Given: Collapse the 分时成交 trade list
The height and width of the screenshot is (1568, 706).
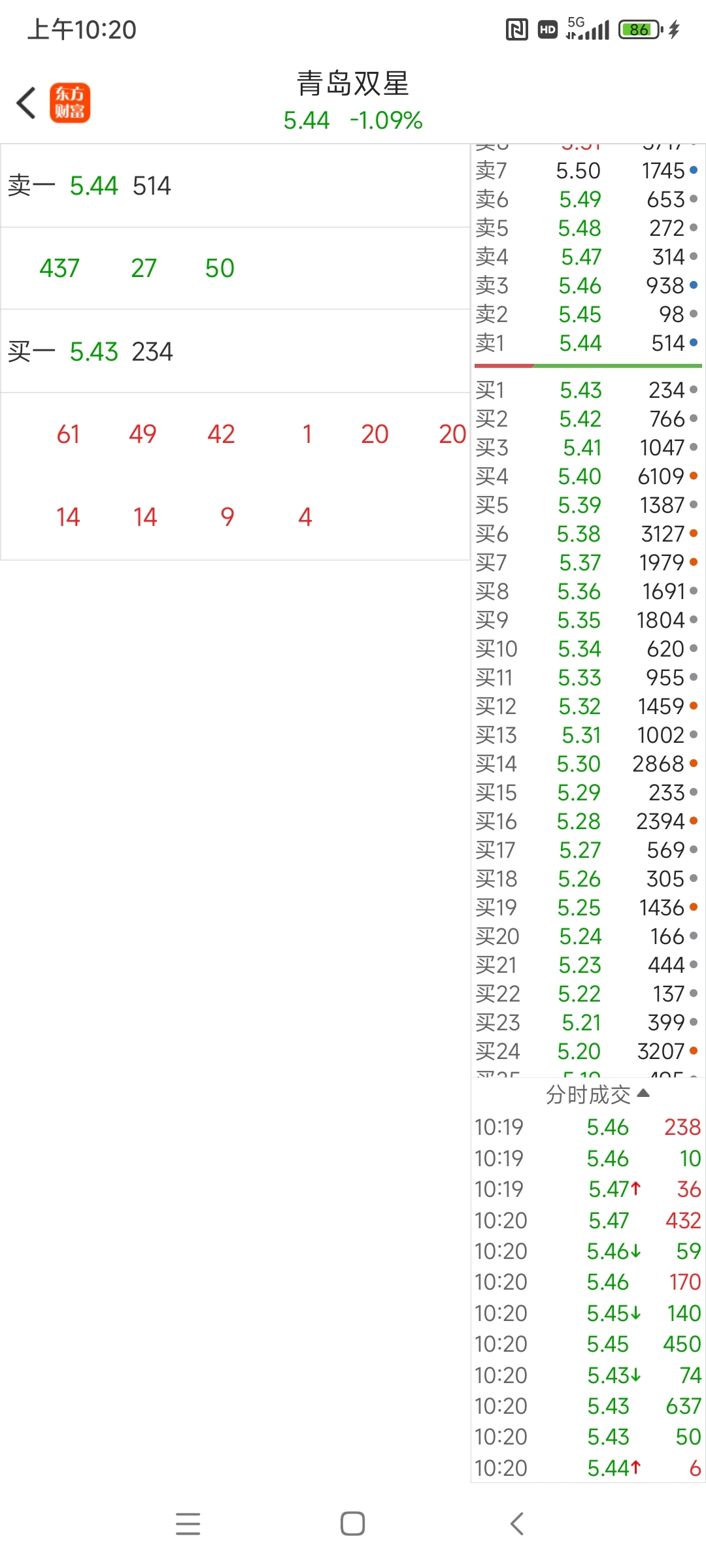Looking at the screenshot, I should pos(597,1094).
